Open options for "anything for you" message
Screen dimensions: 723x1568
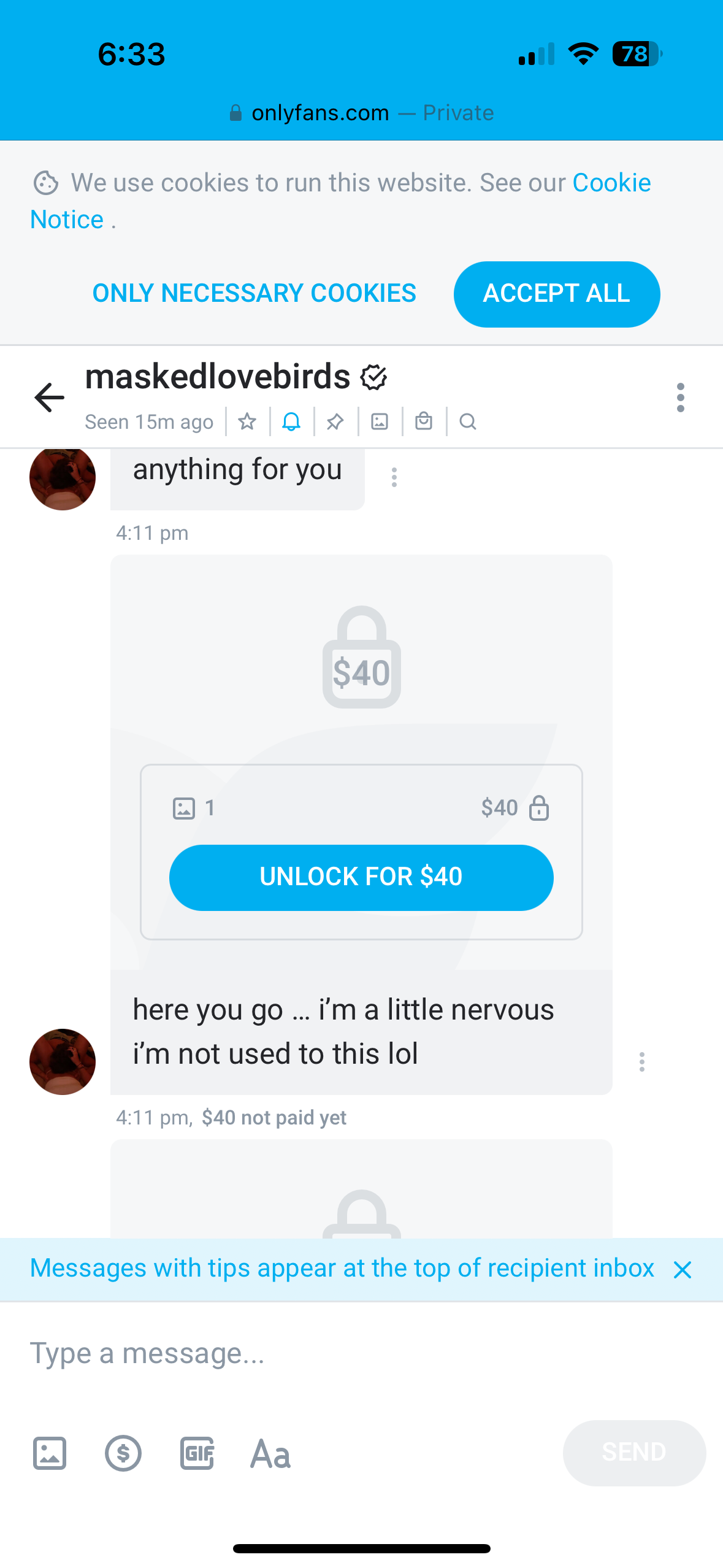click(394, 477)
